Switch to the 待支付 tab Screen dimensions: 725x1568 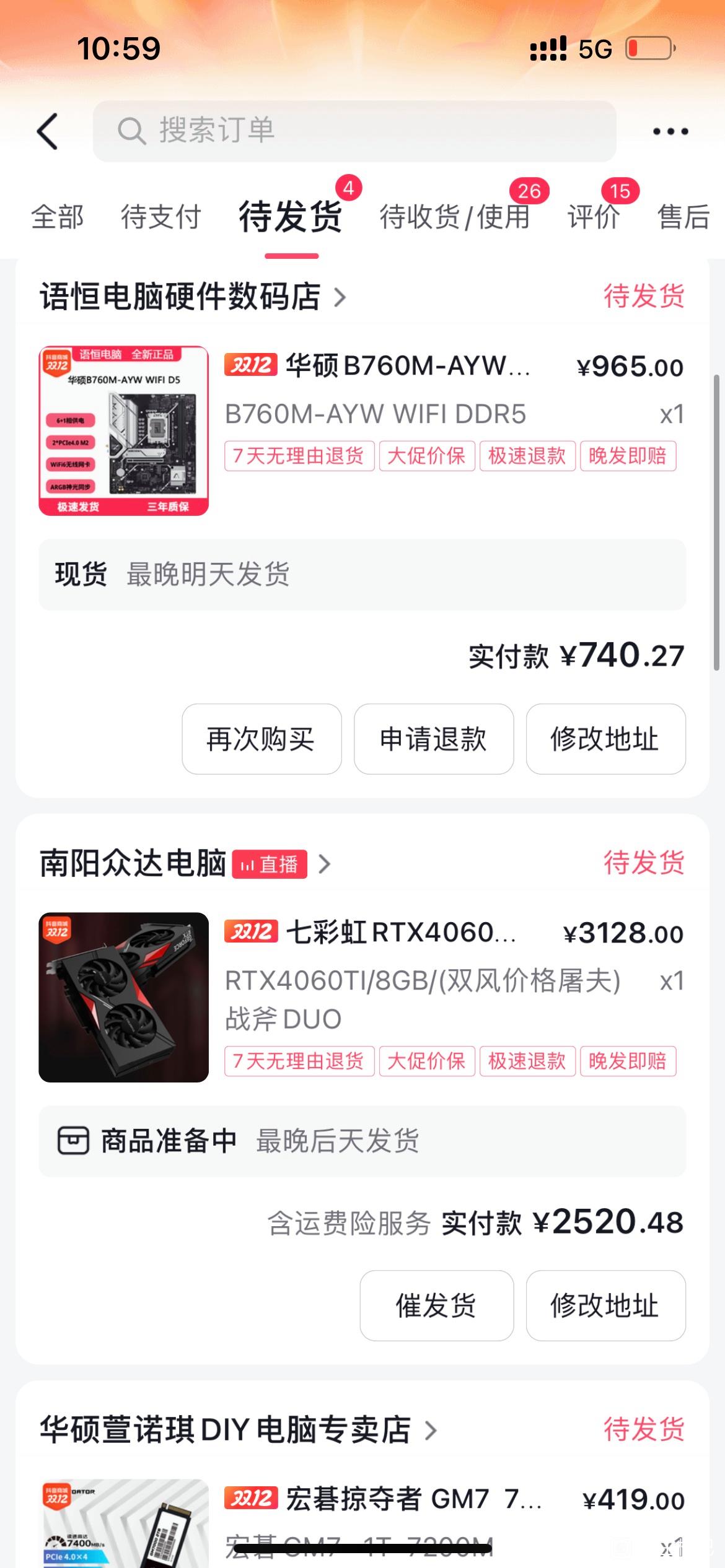161,217
